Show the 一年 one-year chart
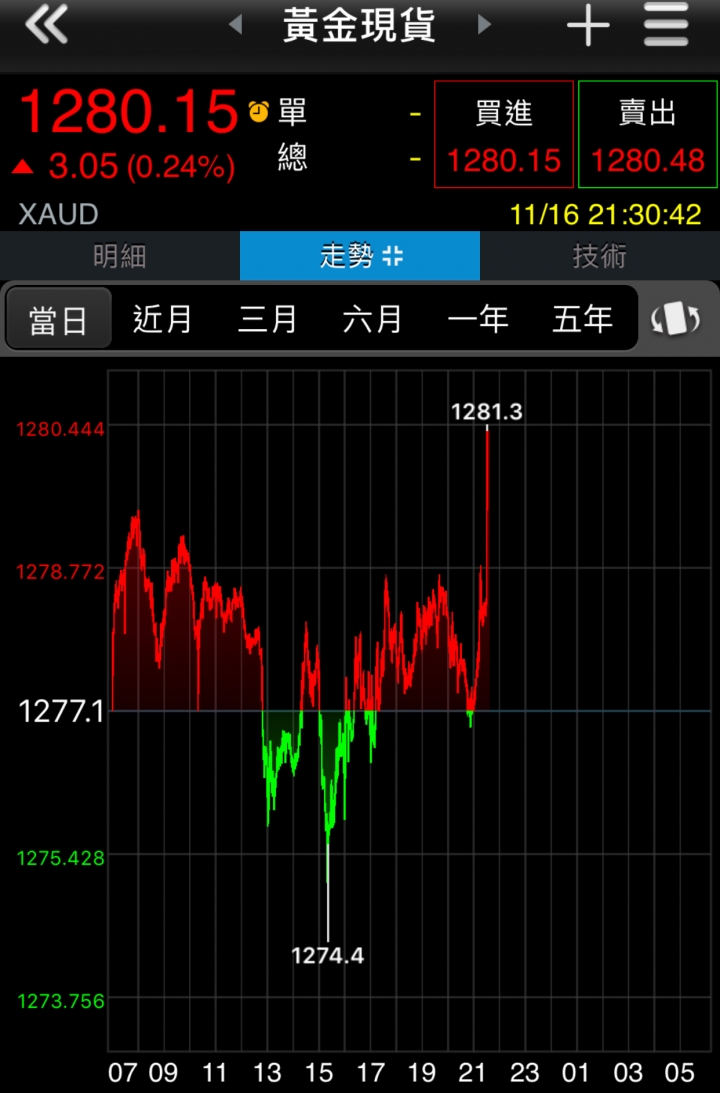The width and height of the screenshot is (720, 1093). tap(478, 320)
